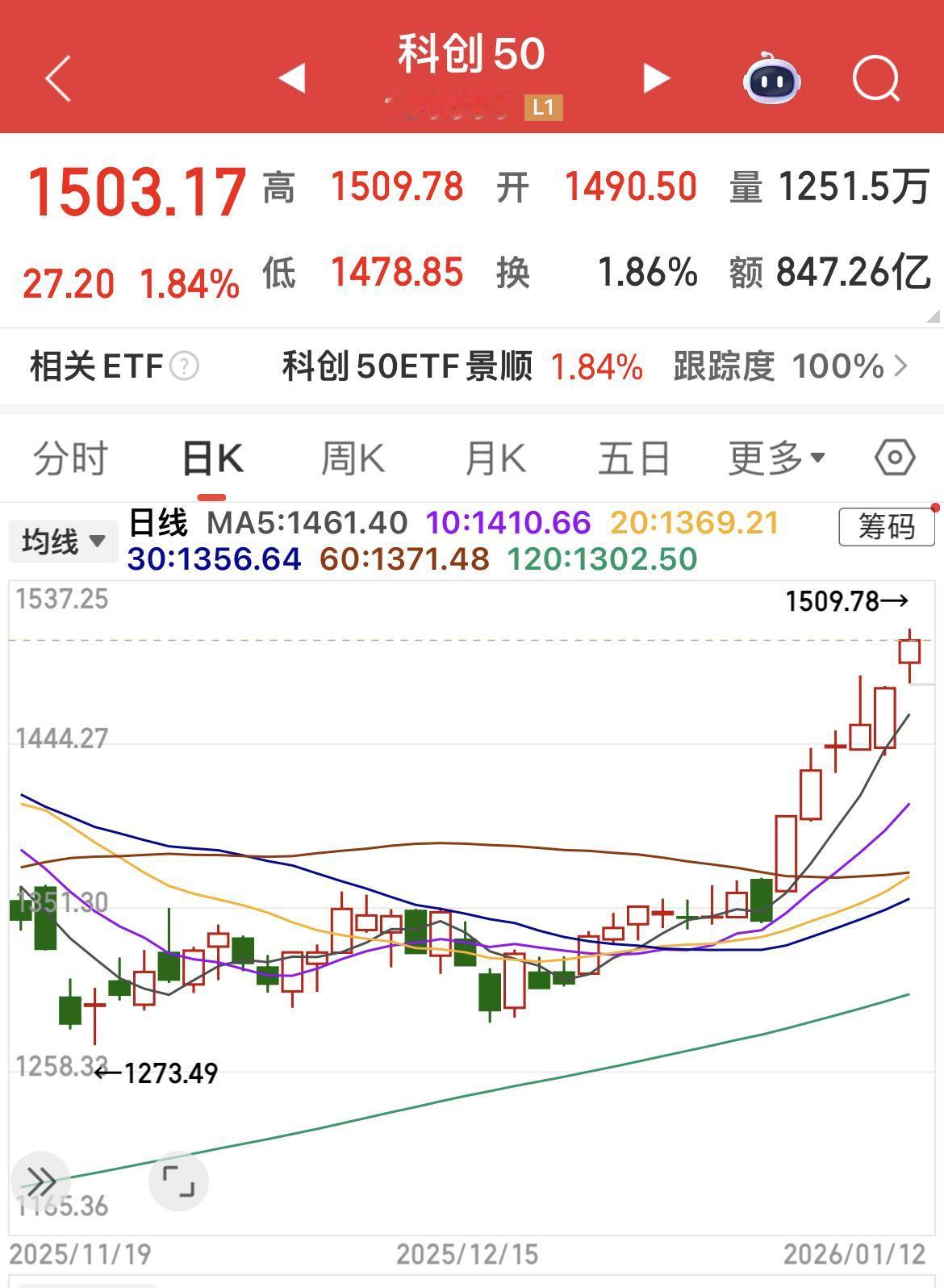
Task: Select the 五日 five-day view
Action: point(634,457)
